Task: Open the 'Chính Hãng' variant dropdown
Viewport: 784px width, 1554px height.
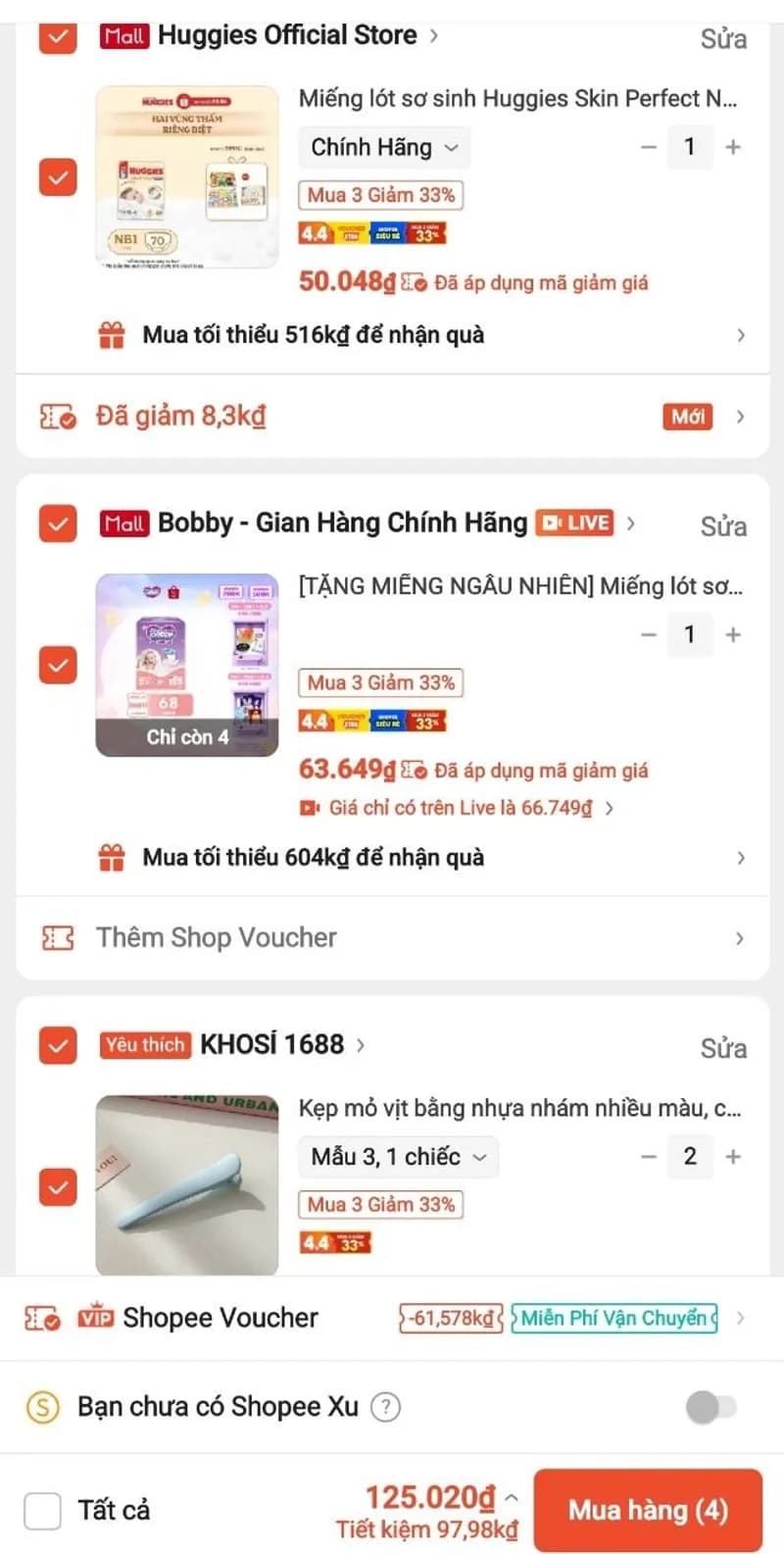Action: [384, 147]
